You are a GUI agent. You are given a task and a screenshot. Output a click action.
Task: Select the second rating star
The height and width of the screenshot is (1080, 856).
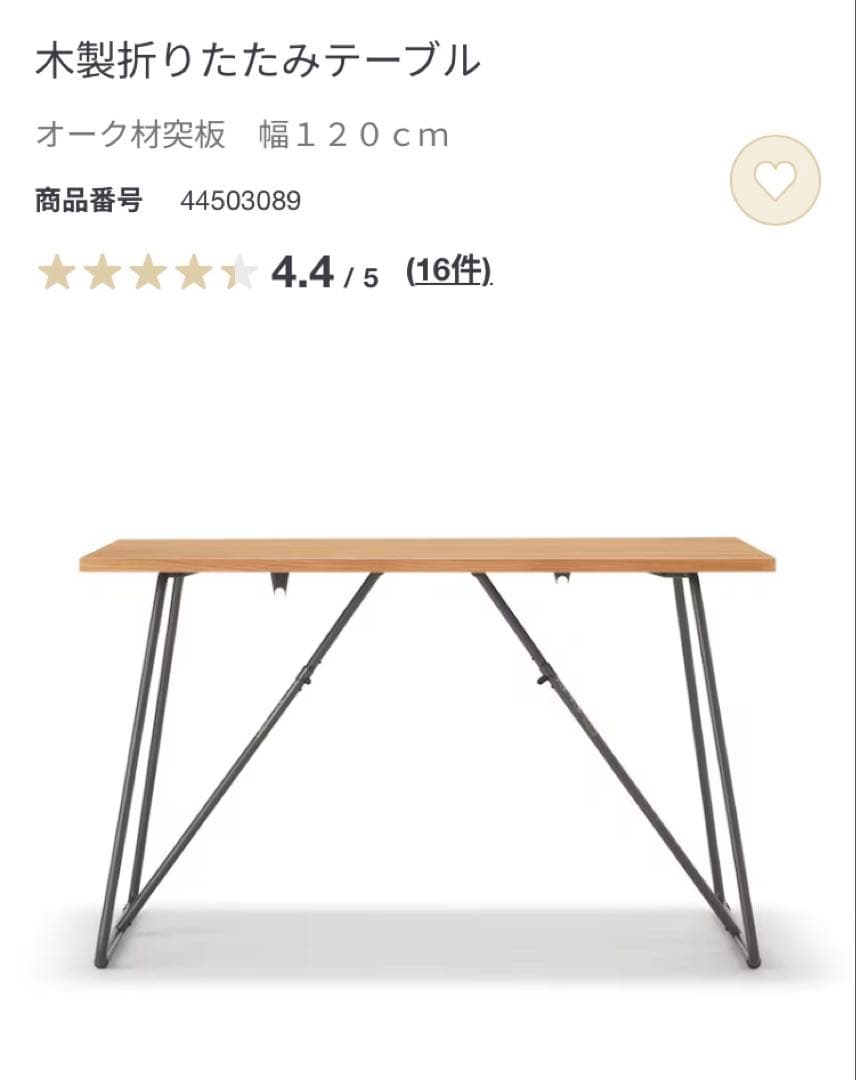point(101,271)
